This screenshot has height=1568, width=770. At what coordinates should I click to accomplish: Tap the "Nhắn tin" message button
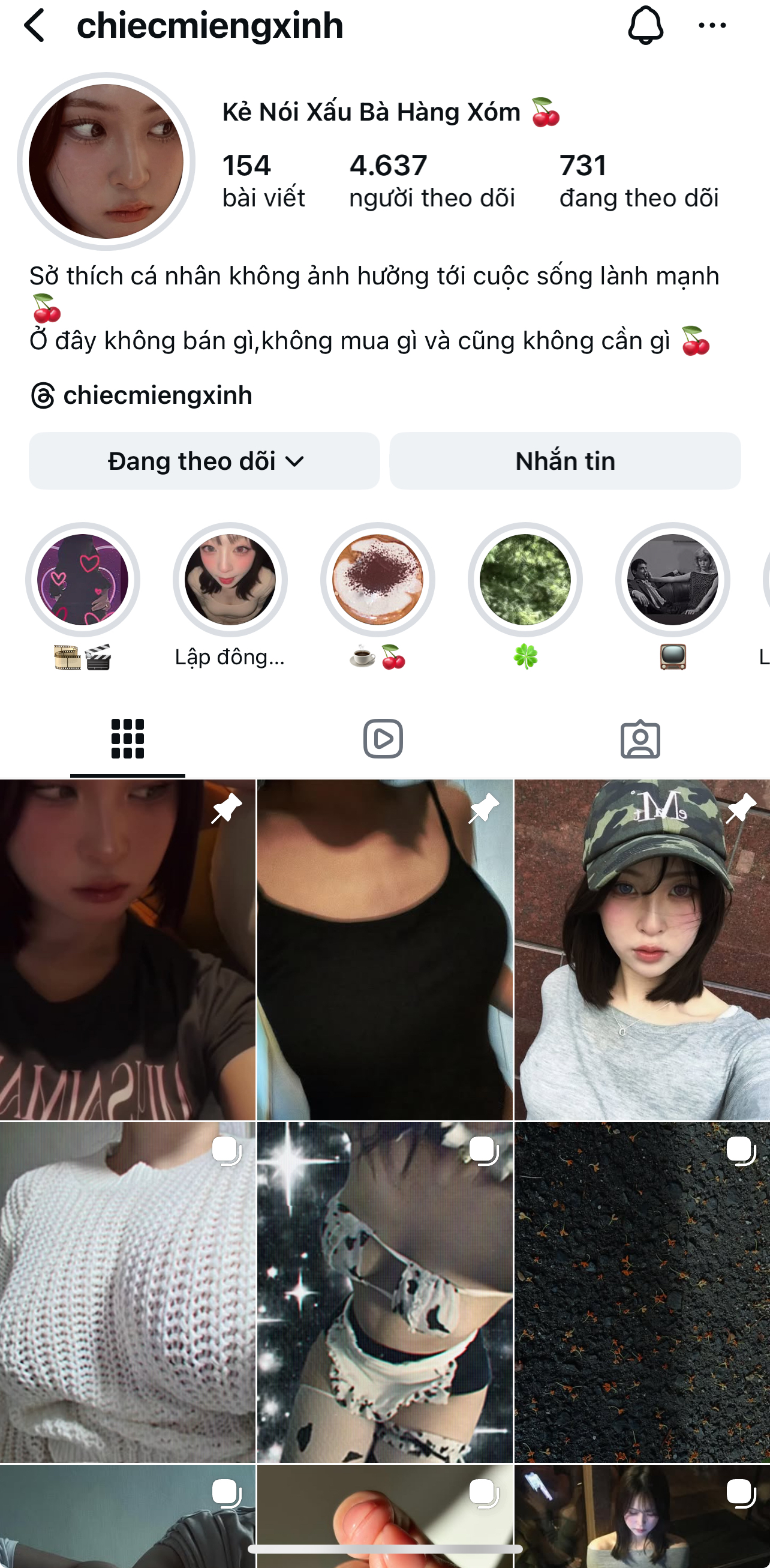coord(565,461)
